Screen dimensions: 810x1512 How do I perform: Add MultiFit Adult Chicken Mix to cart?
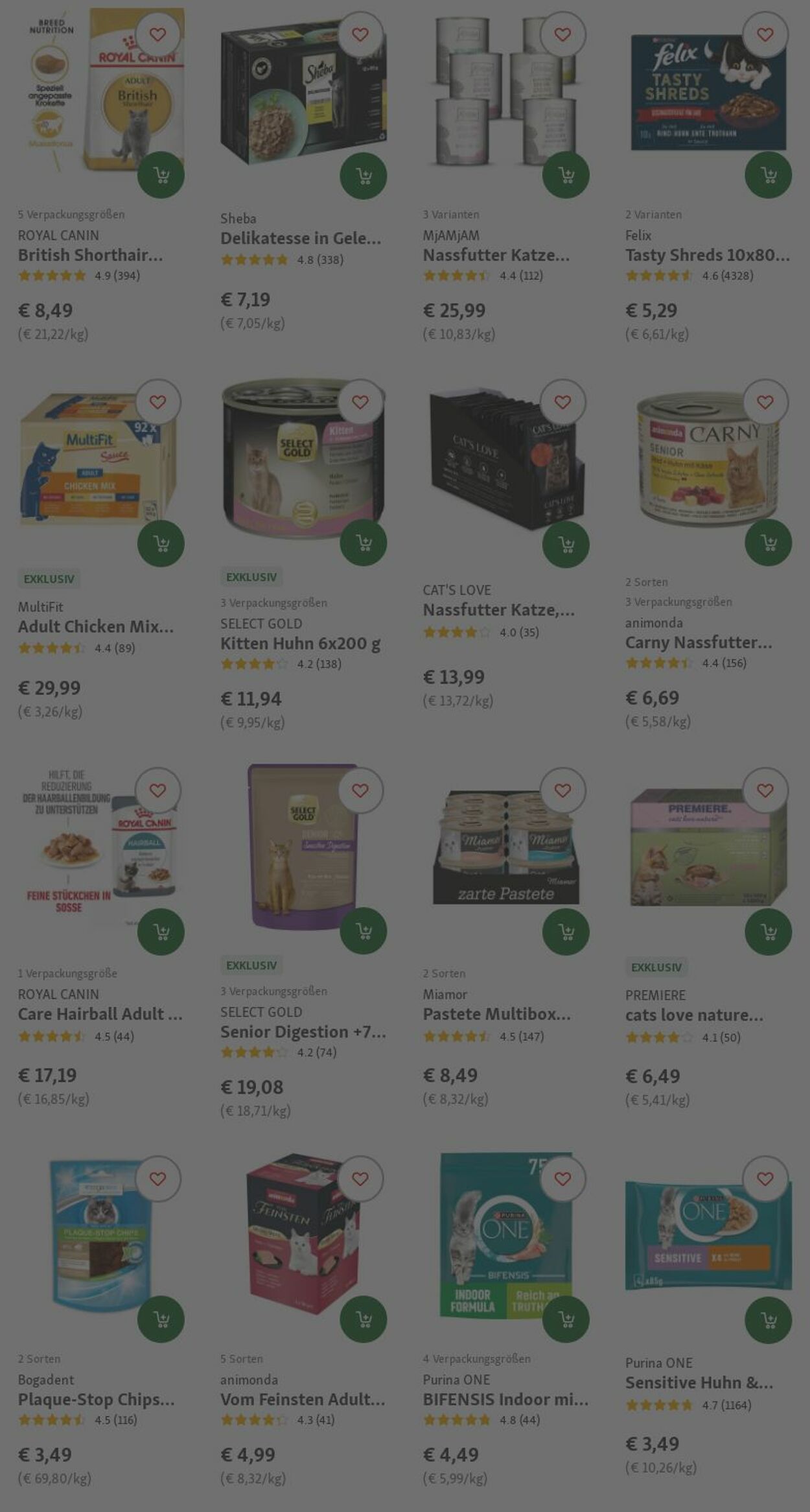click(x=161, y=543)
